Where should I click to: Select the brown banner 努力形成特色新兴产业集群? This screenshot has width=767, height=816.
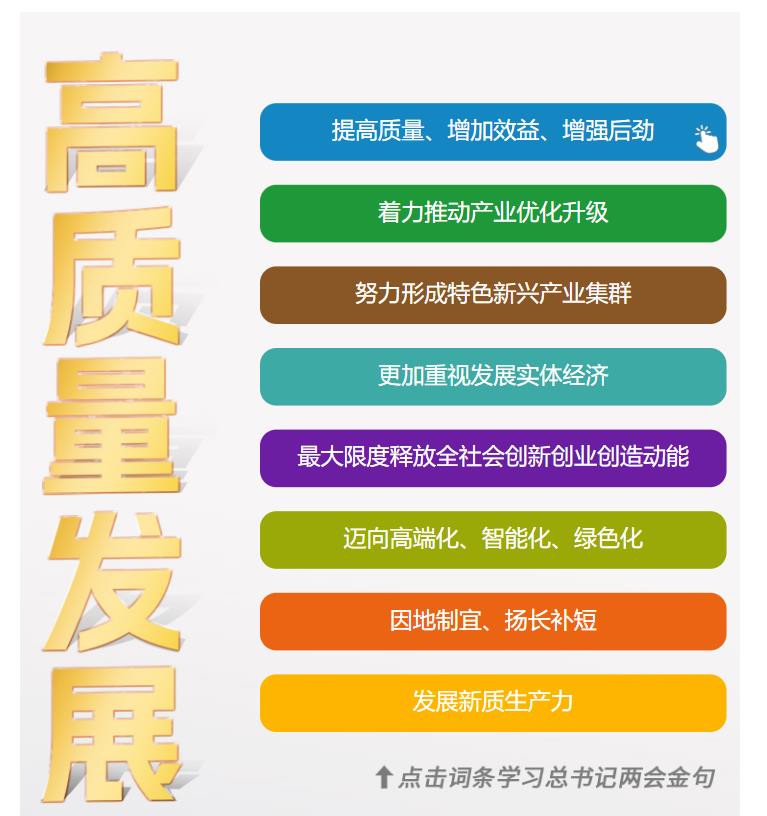click(x=493, y=295)
